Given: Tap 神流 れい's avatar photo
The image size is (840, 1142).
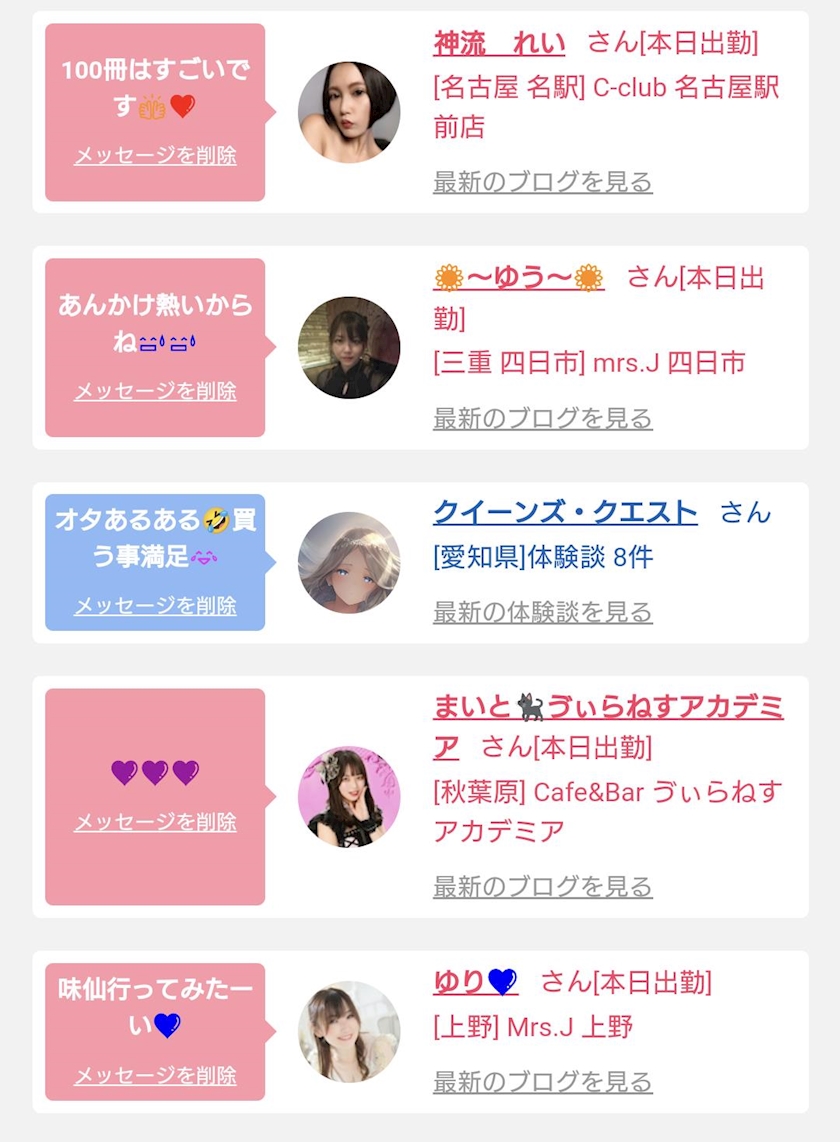Looking at the screenshot, I should [349, 112].
